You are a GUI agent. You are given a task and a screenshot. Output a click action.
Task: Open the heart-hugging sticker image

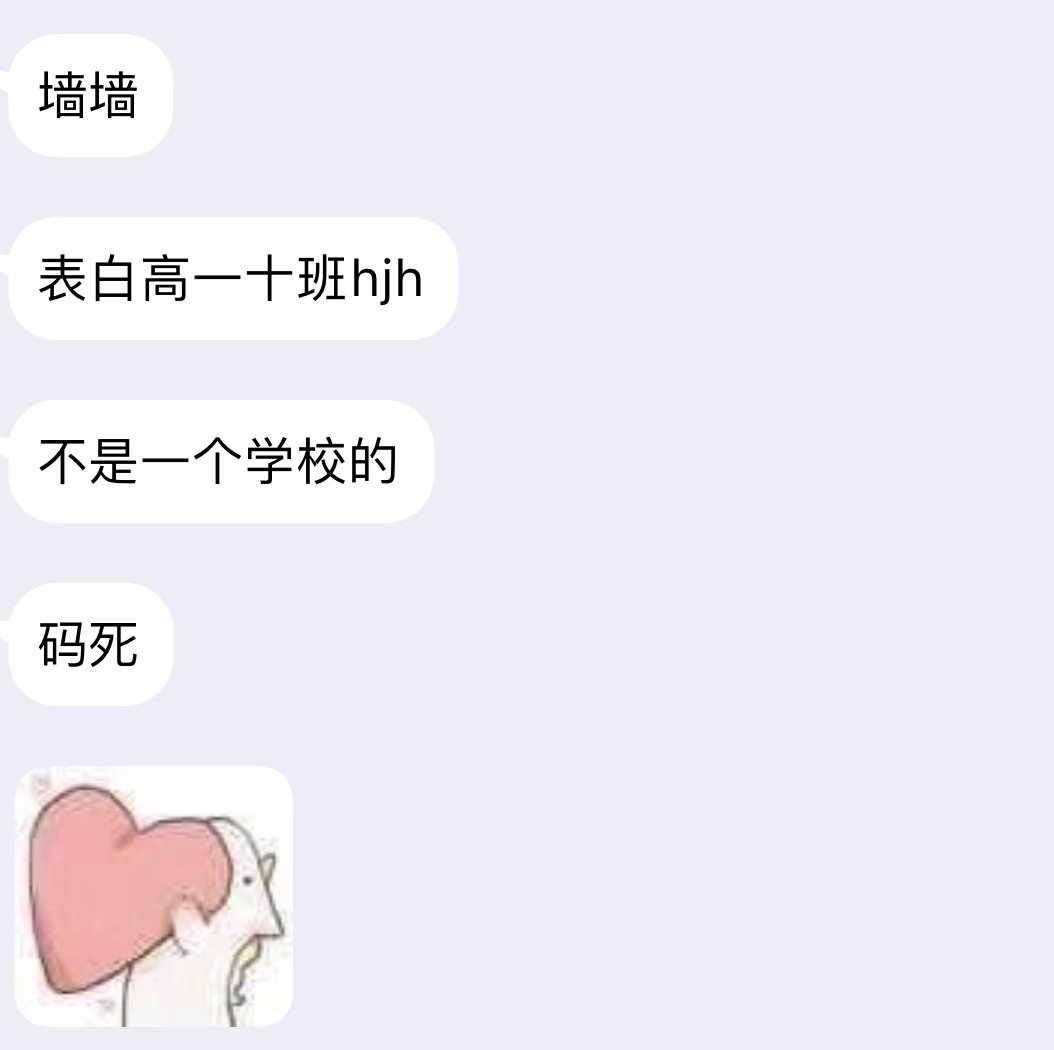tap(153, 896)
